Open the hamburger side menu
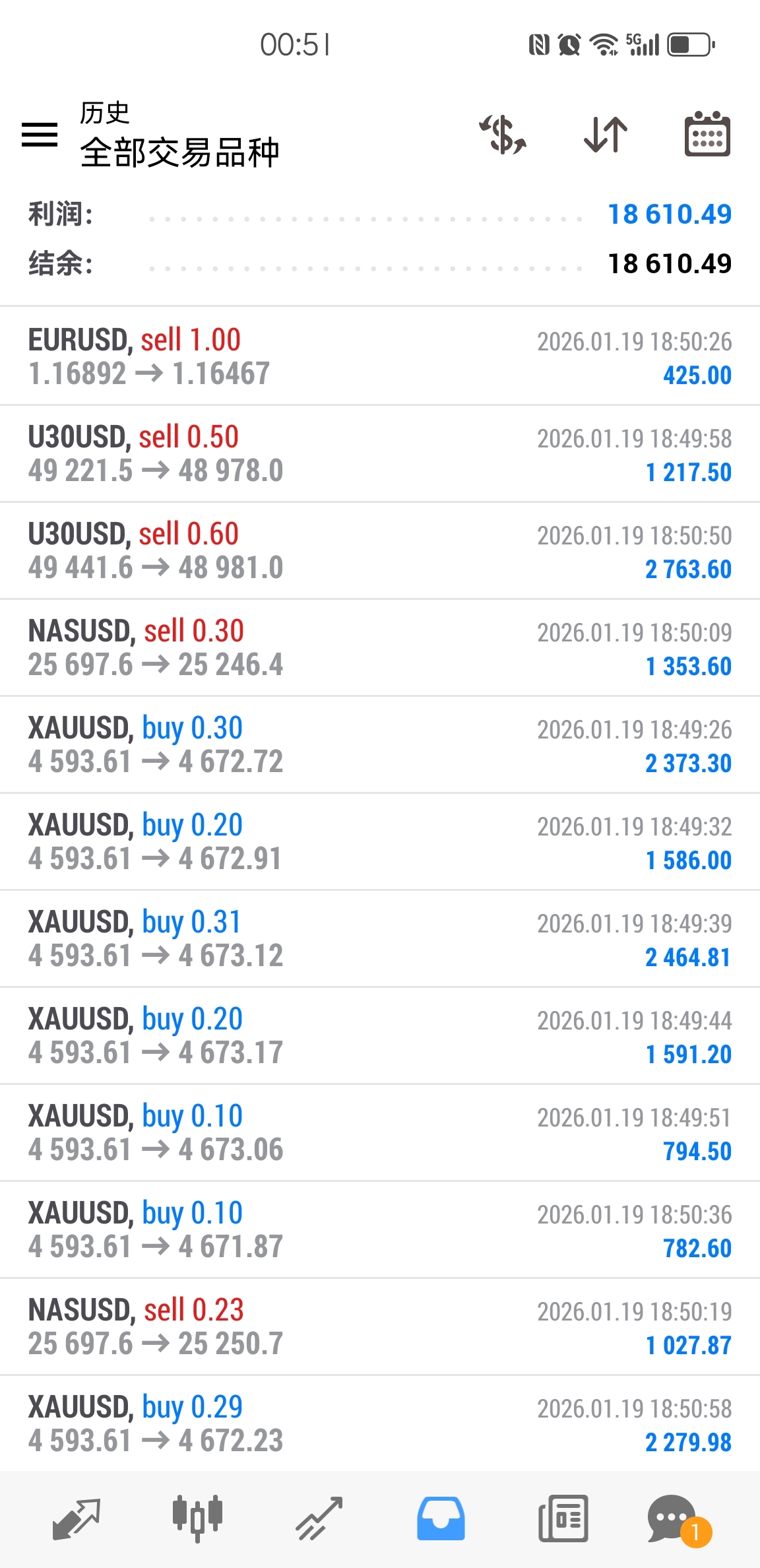 tap(40, 135)
